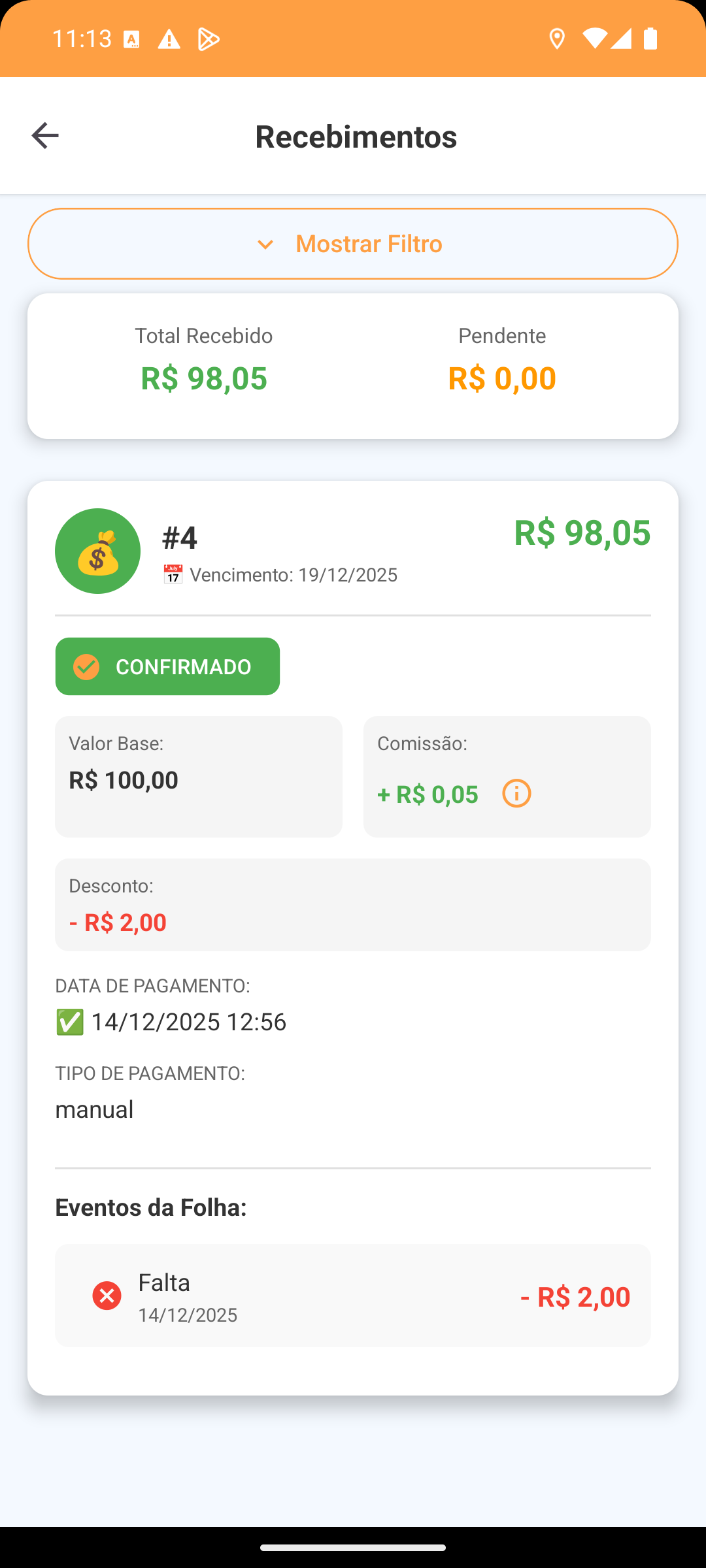Open the commission info icon
The image size is (706, 1568).
pos(516,794)
